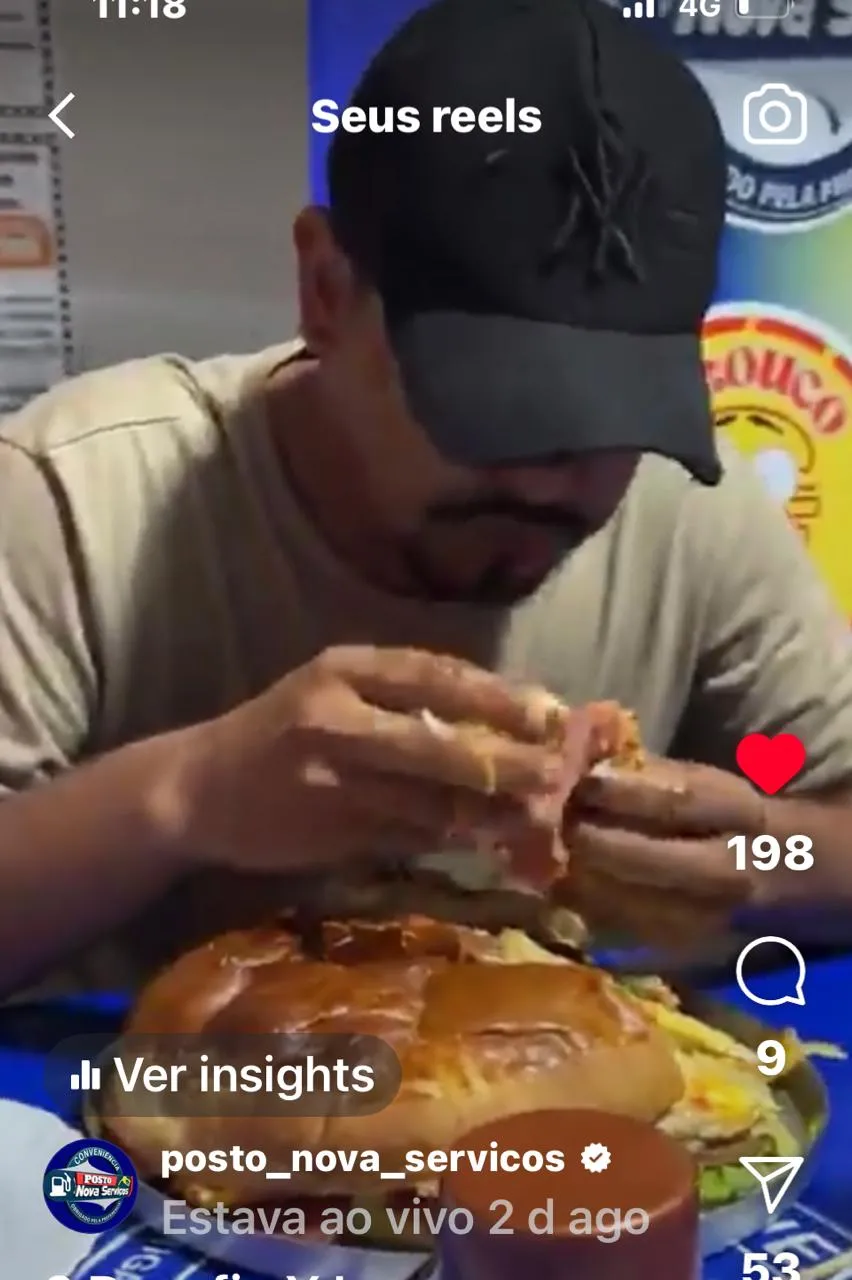Viewport: 852px width, 1280px height.
Task: Share this reel via paper plane icon
Action: pos(770,1186)
